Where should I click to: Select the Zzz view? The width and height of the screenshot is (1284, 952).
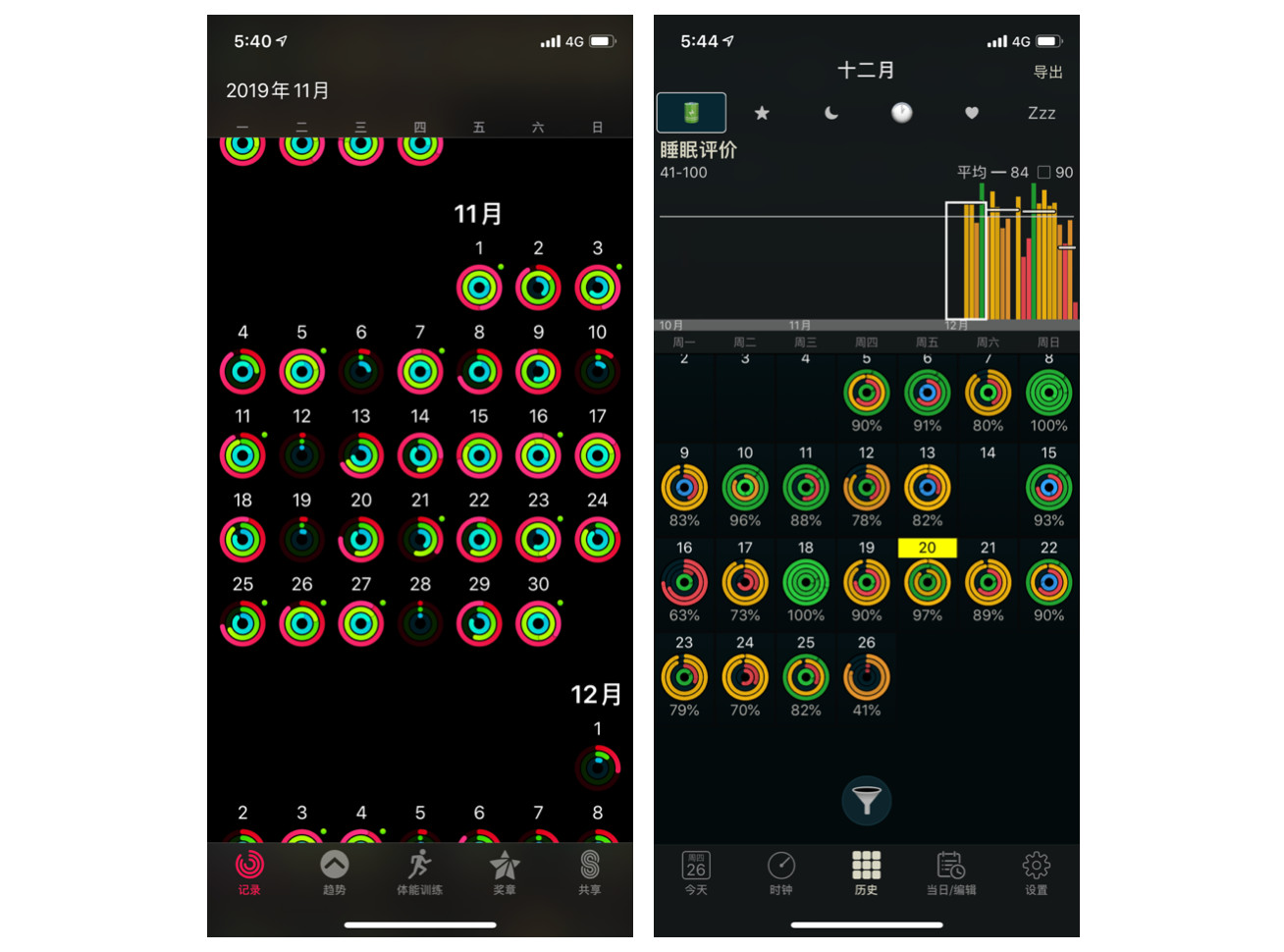coord(1042,113)
